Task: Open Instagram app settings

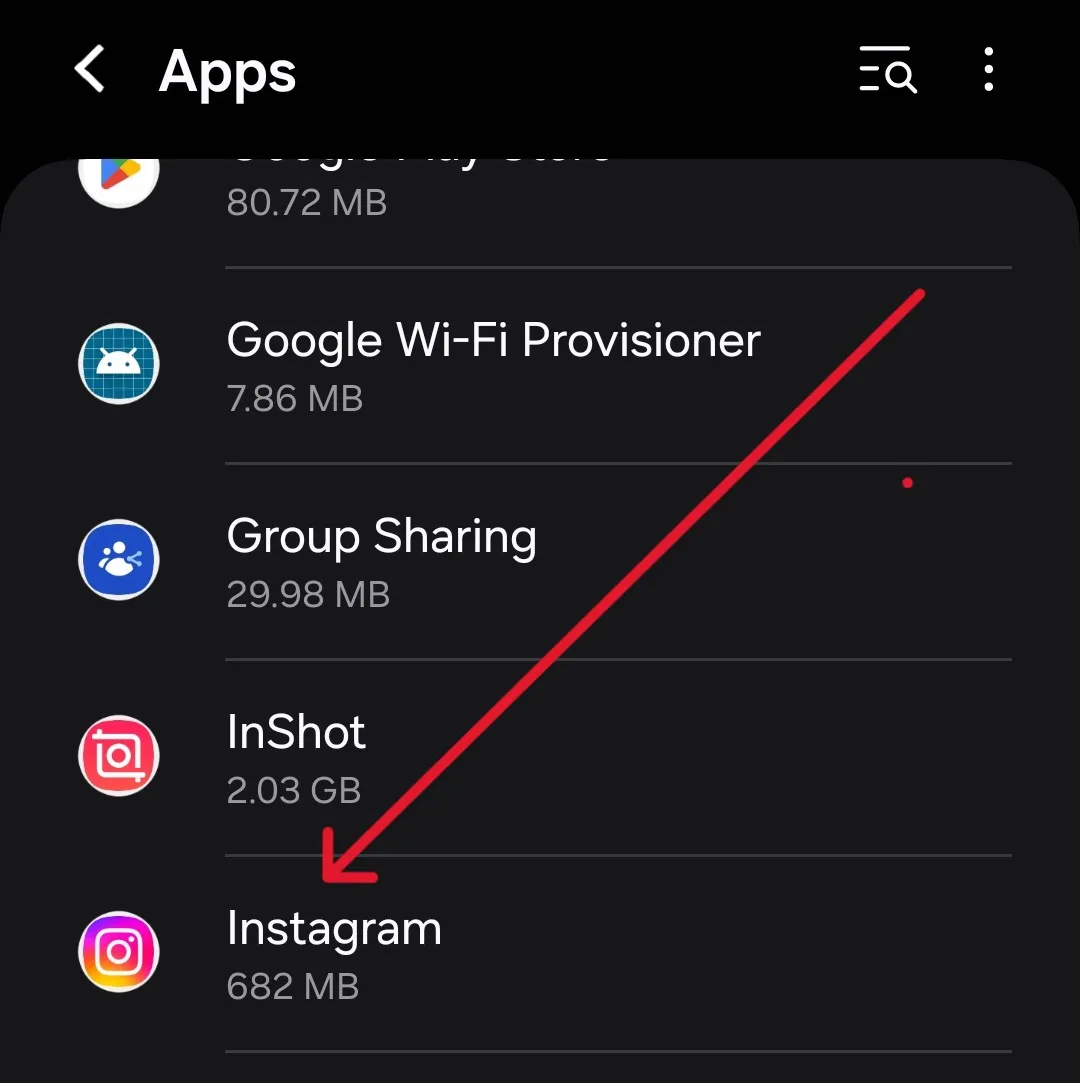Action: pyautogui.click(x=334, y=952)
